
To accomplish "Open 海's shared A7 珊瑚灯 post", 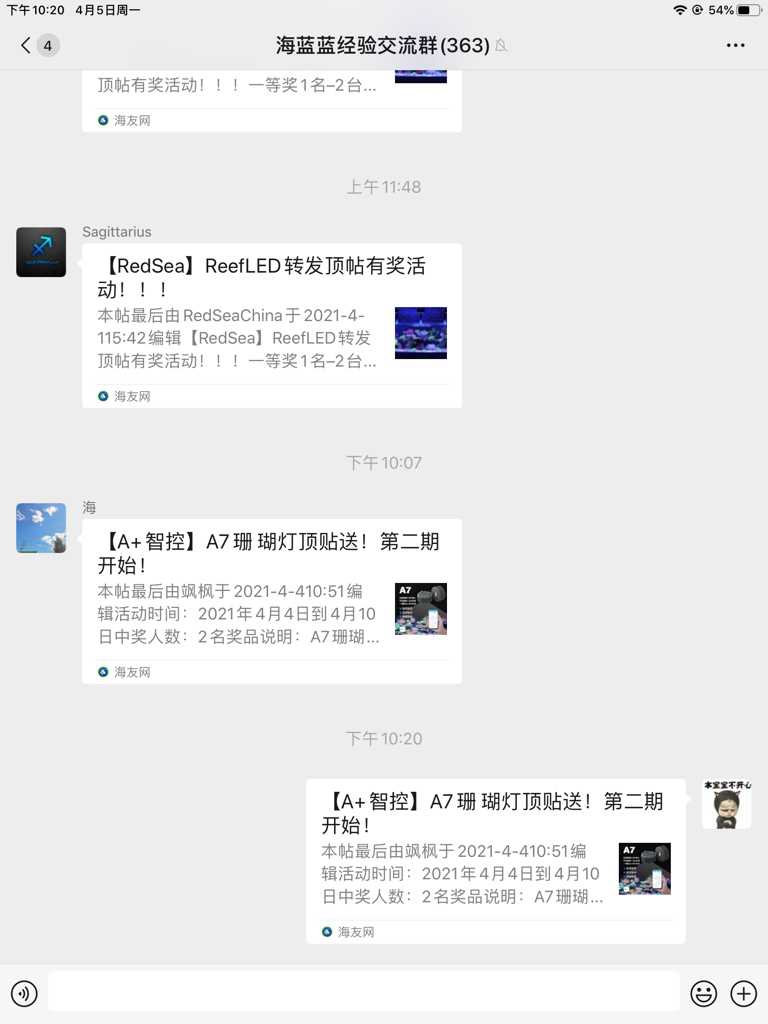I will coord(271,600).
